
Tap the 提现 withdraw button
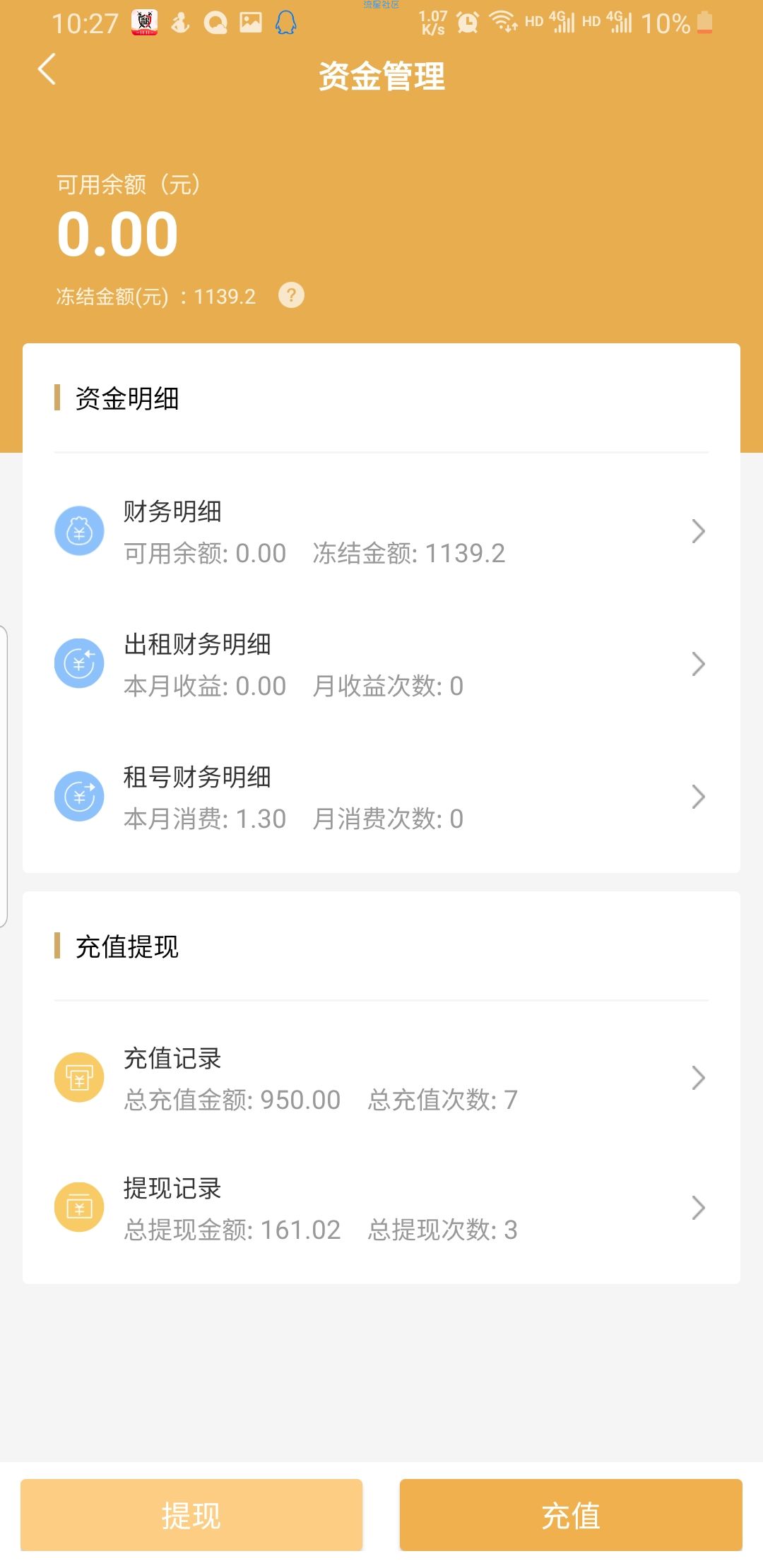(191, 1515)
